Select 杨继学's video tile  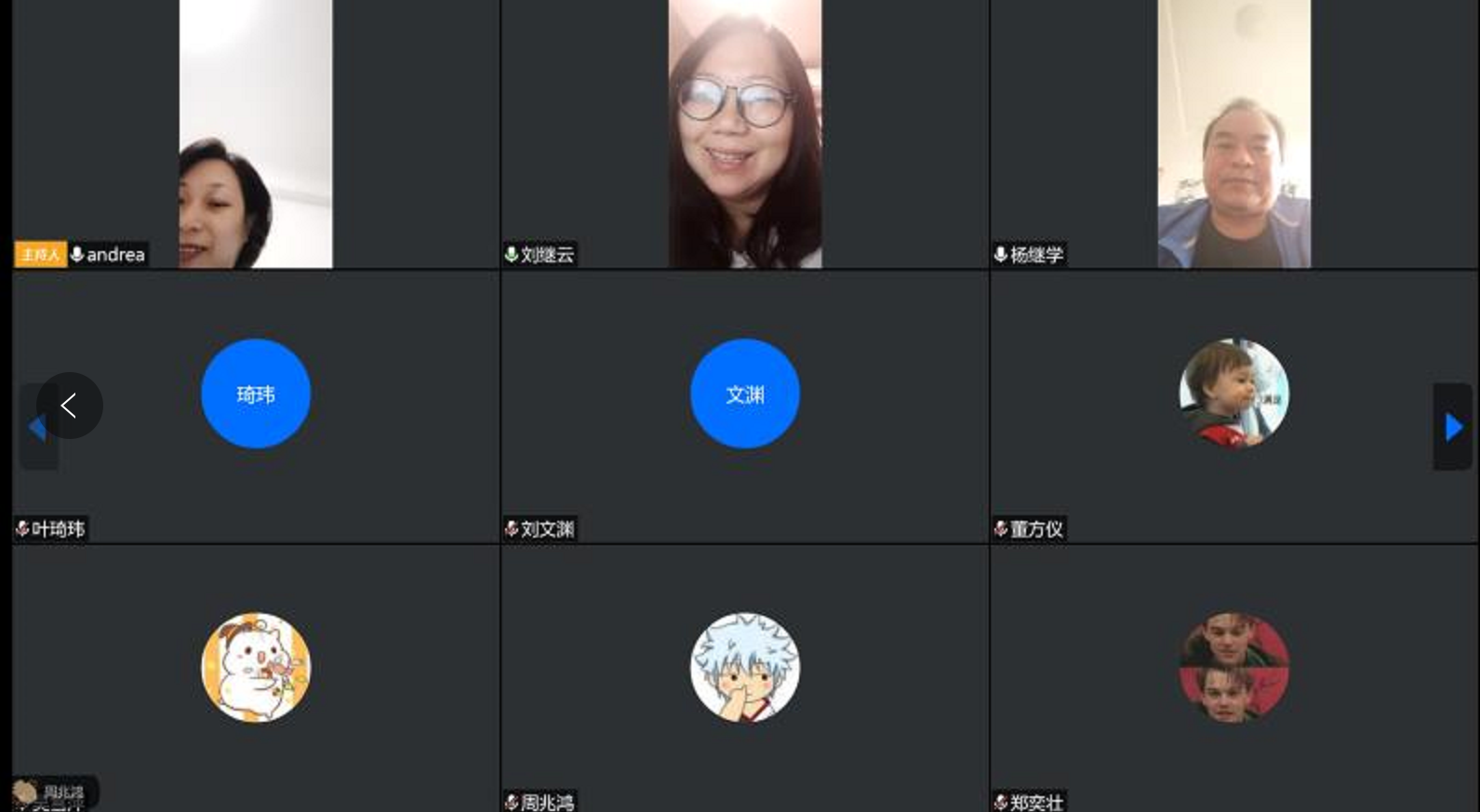[x=1233, y=135]
